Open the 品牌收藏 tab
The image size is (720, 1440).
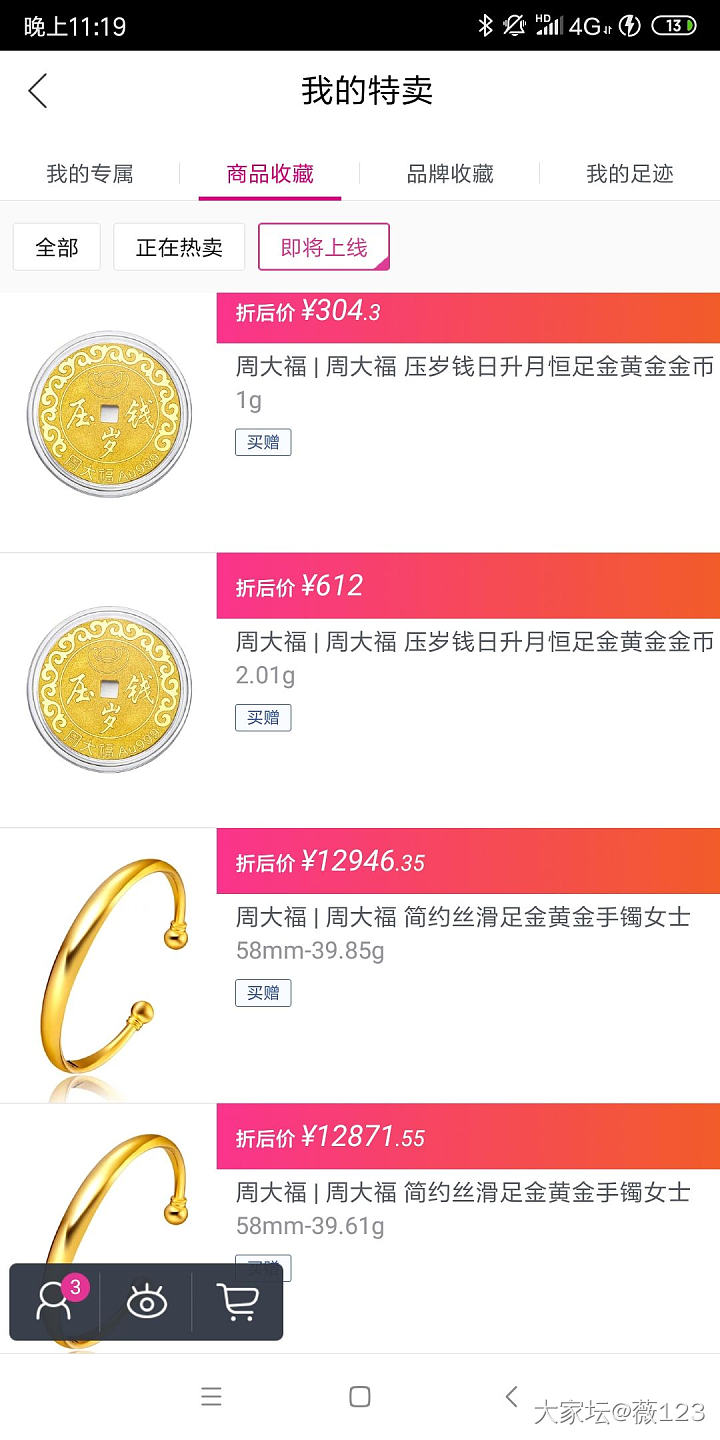point(450,174)
